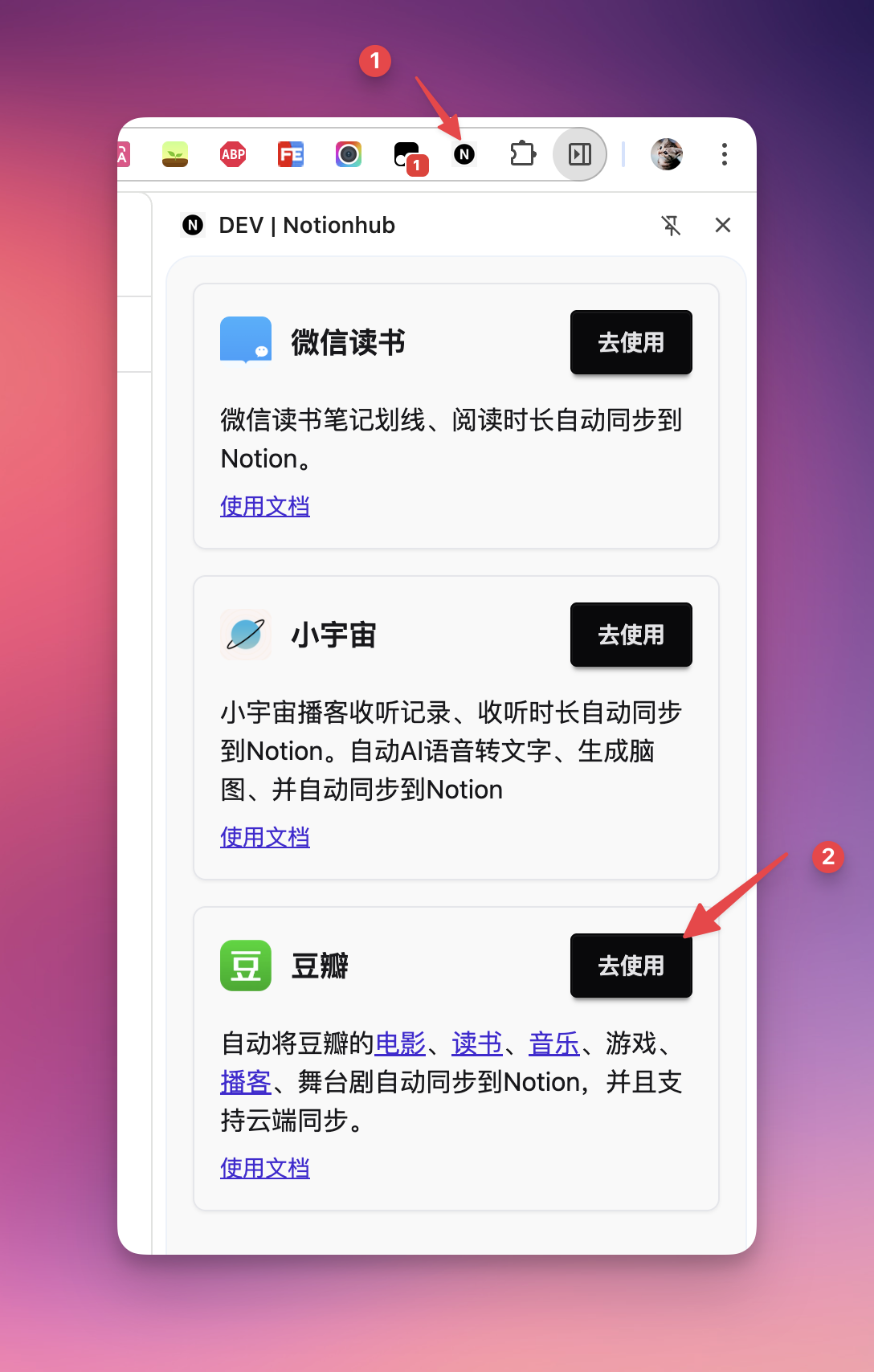874x1372 pixels.
Task: Tap 去使用 for 微信读书
Action: coord(631,342)
